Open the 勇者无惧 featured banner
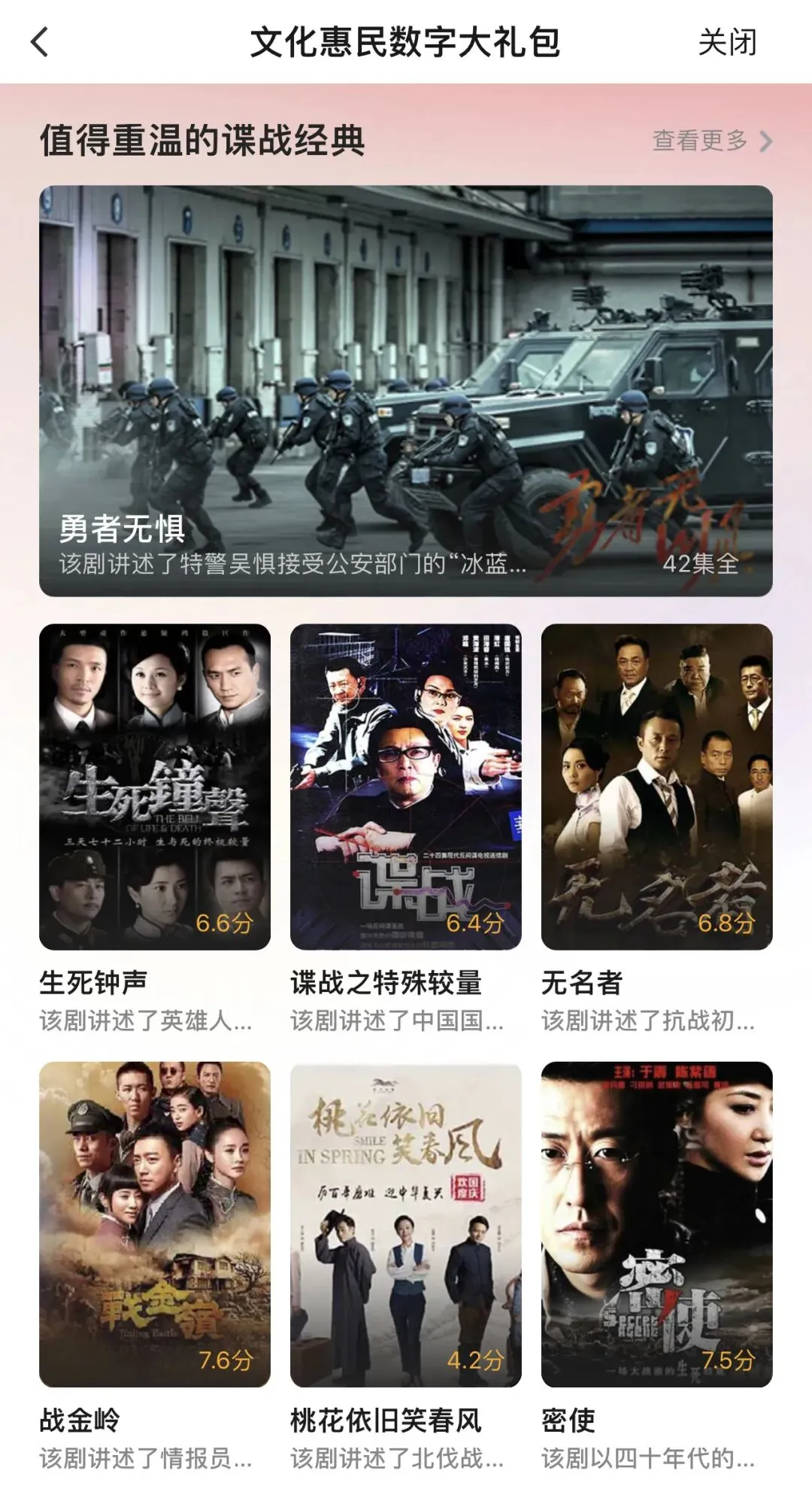 (406, 391)
